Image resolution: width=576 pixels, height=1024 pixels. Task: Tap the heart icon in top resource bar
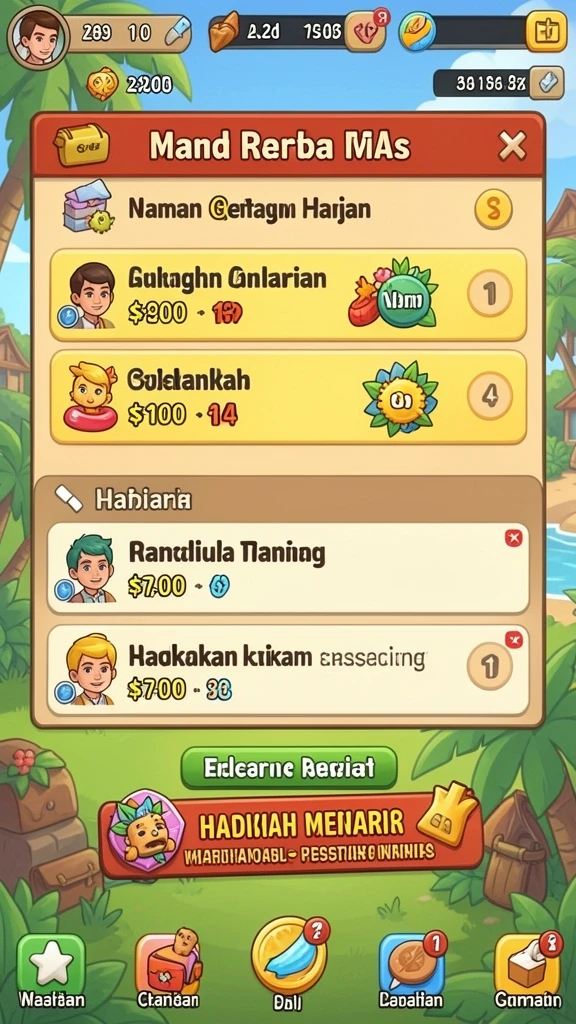pos(364,31)
